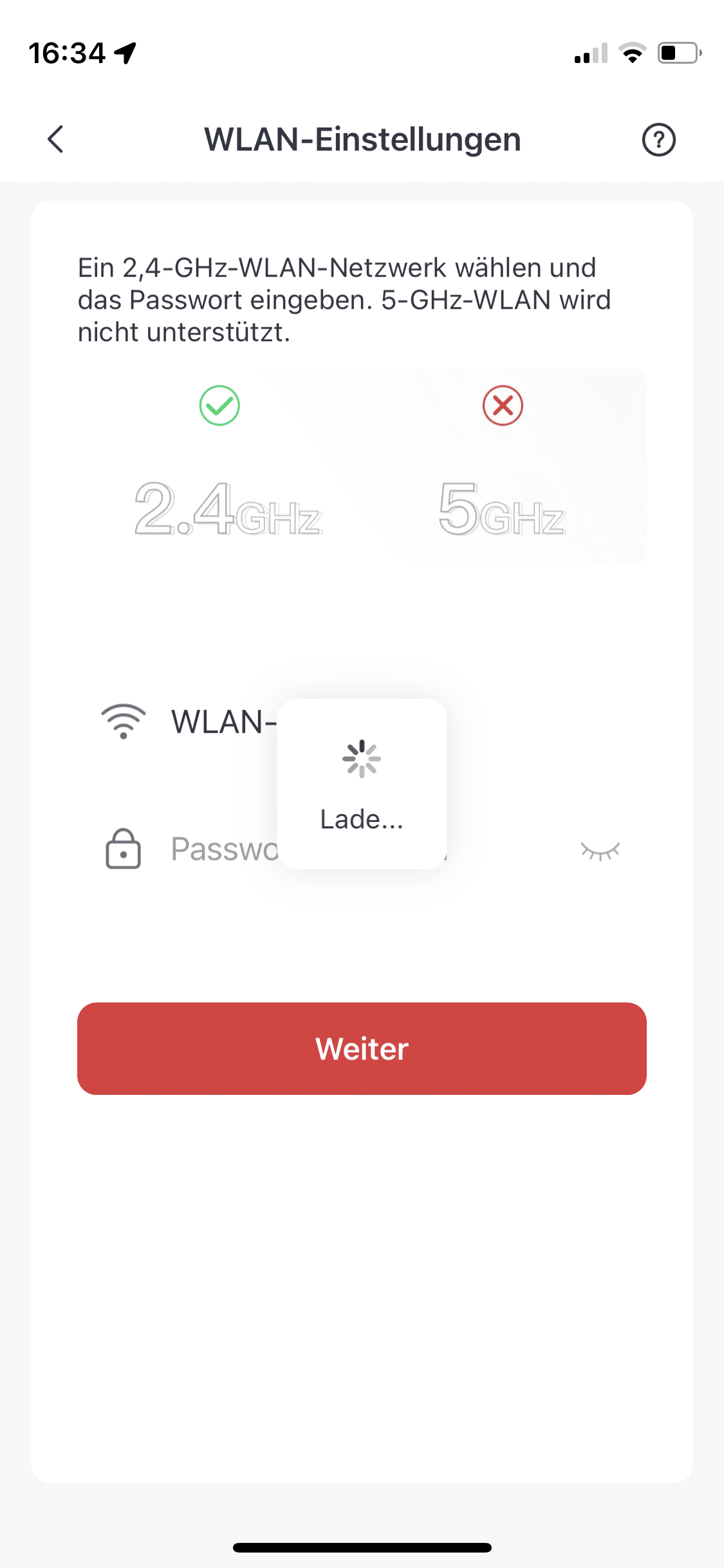Go back from WLAN-Einstellungen
The width and height of the screenshot is (724, 1568).
point(56,139)
